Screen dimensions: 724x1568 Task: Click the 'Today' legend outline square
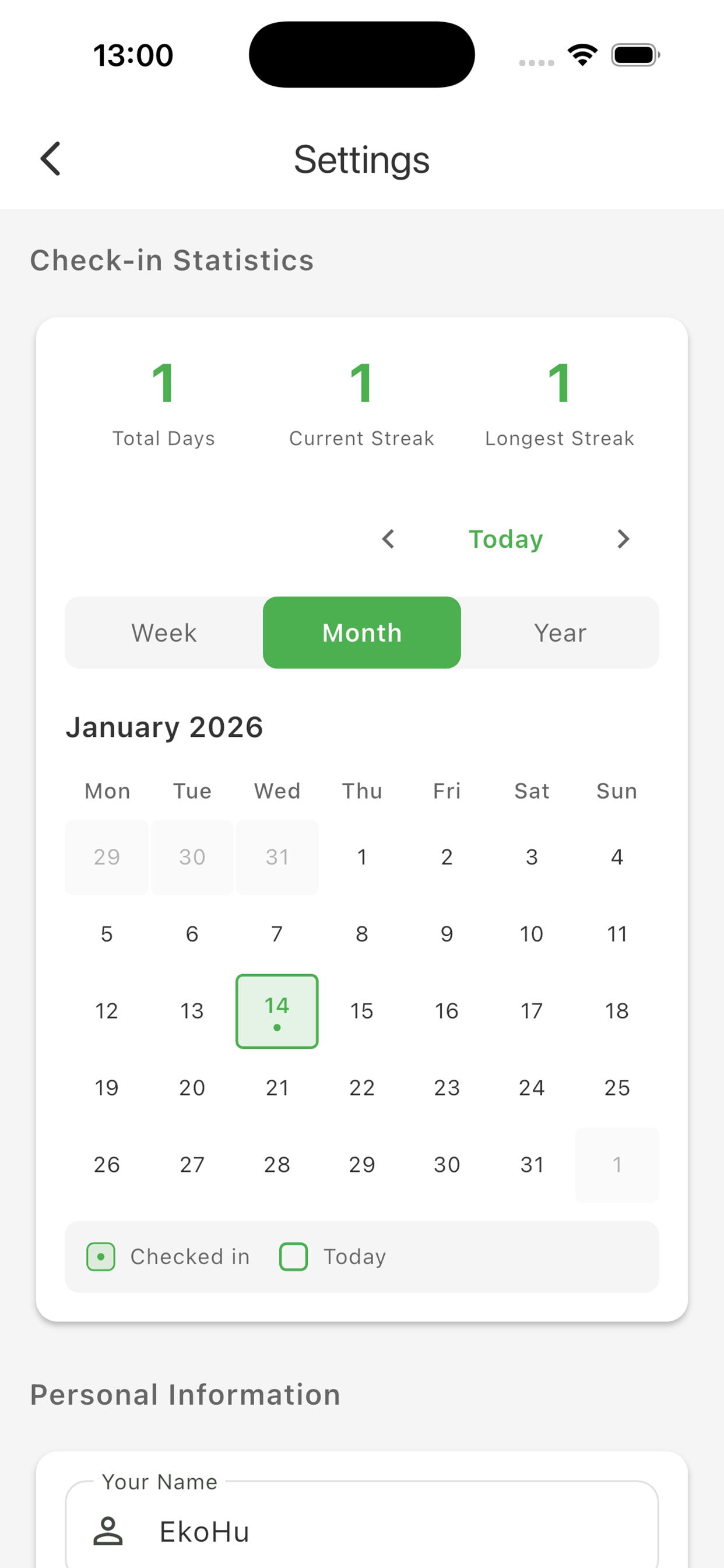point(293,1256)
